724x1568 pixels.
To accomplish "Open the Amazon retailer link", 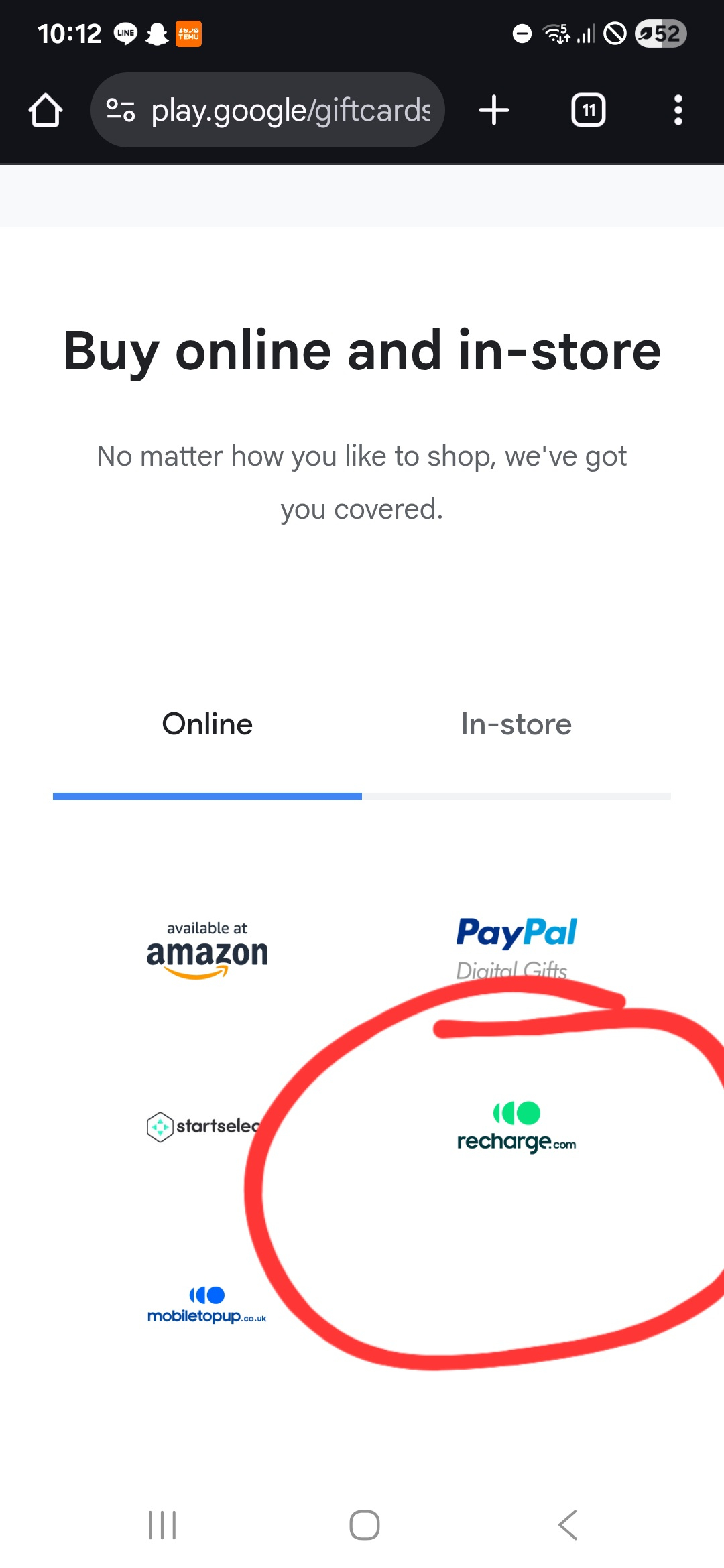I will 207,950.
